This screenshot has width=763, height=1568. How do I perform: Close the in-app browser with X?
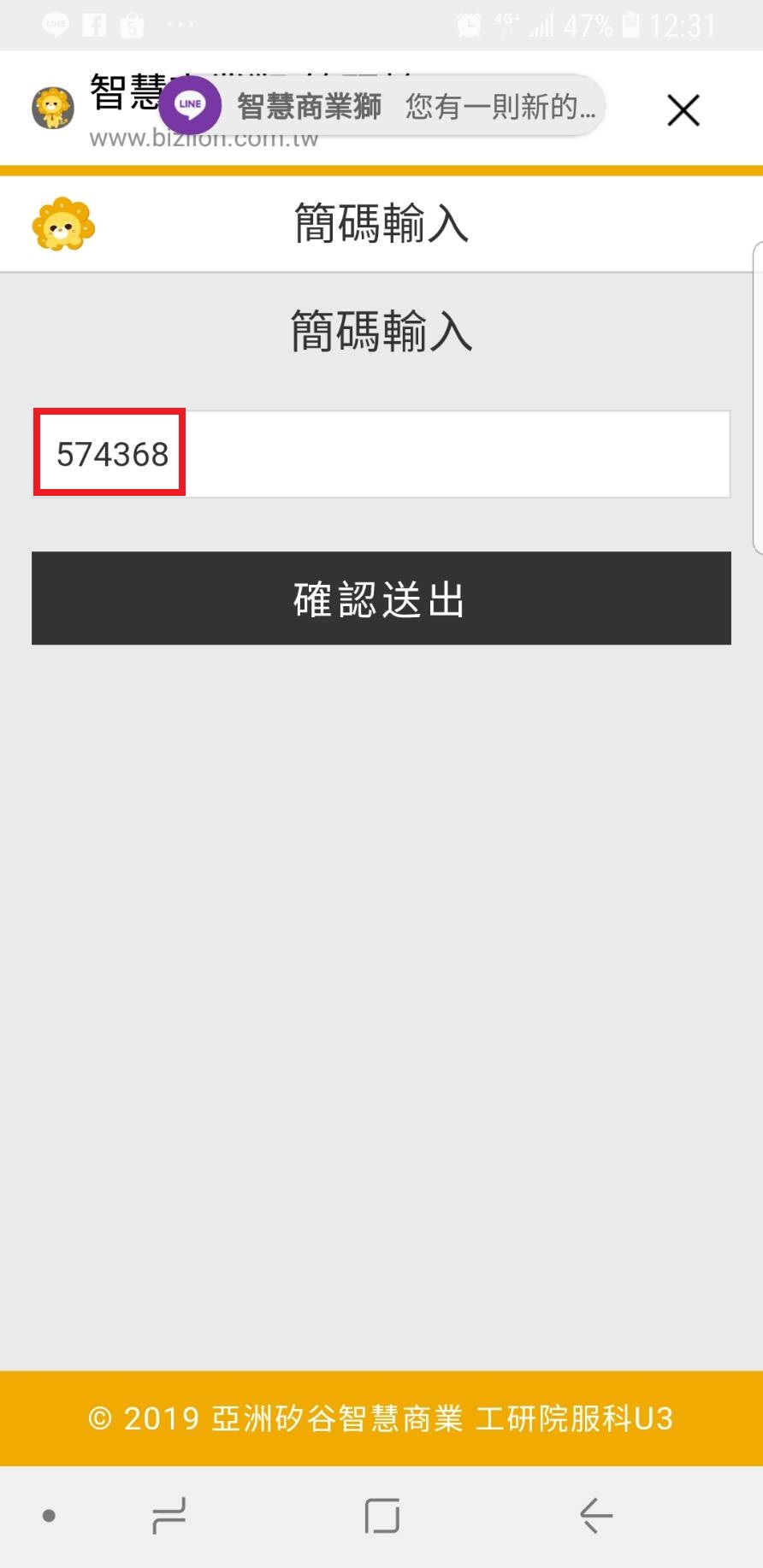pos(683,110)
